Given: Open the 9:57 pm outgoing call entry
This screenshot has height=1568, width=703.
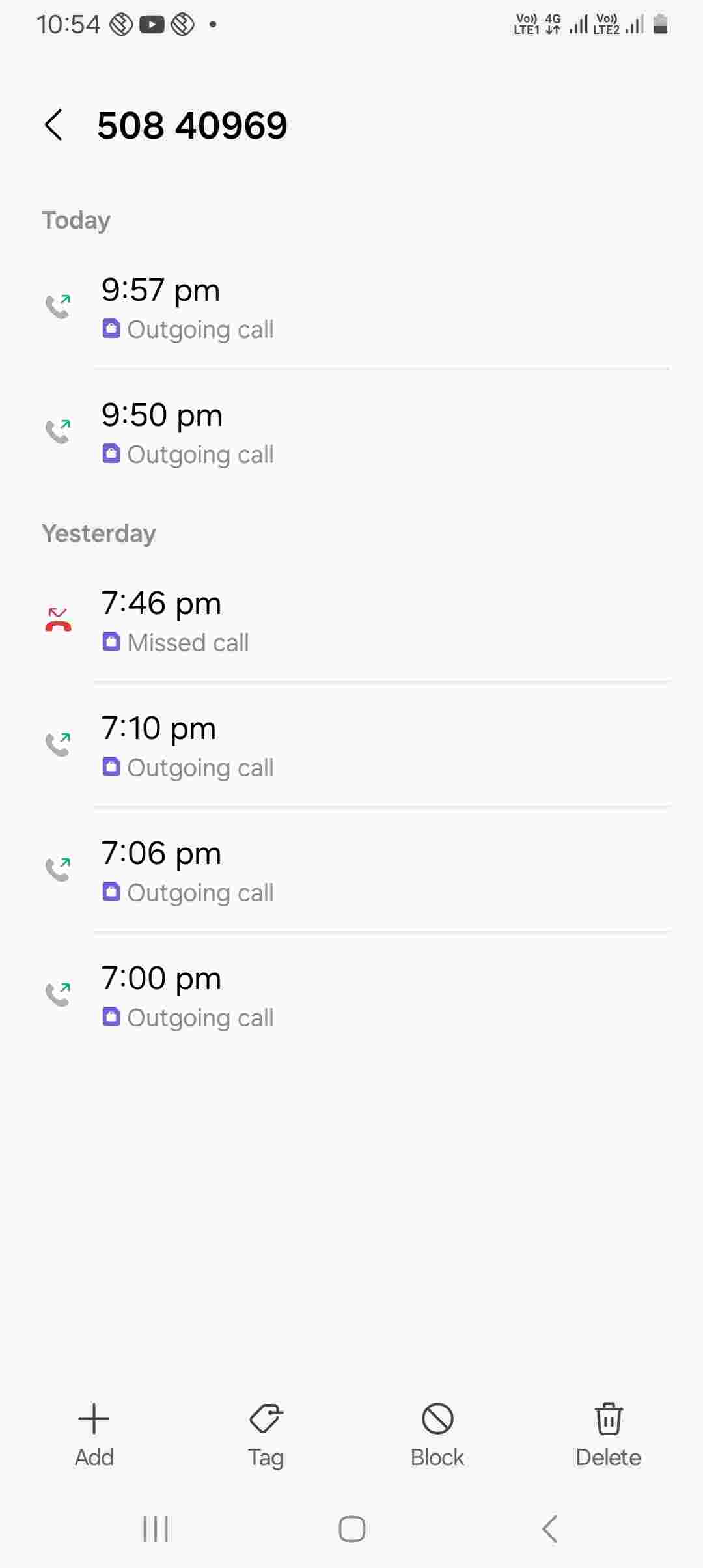Looking at the screenshot, I should tap(351, 308).
